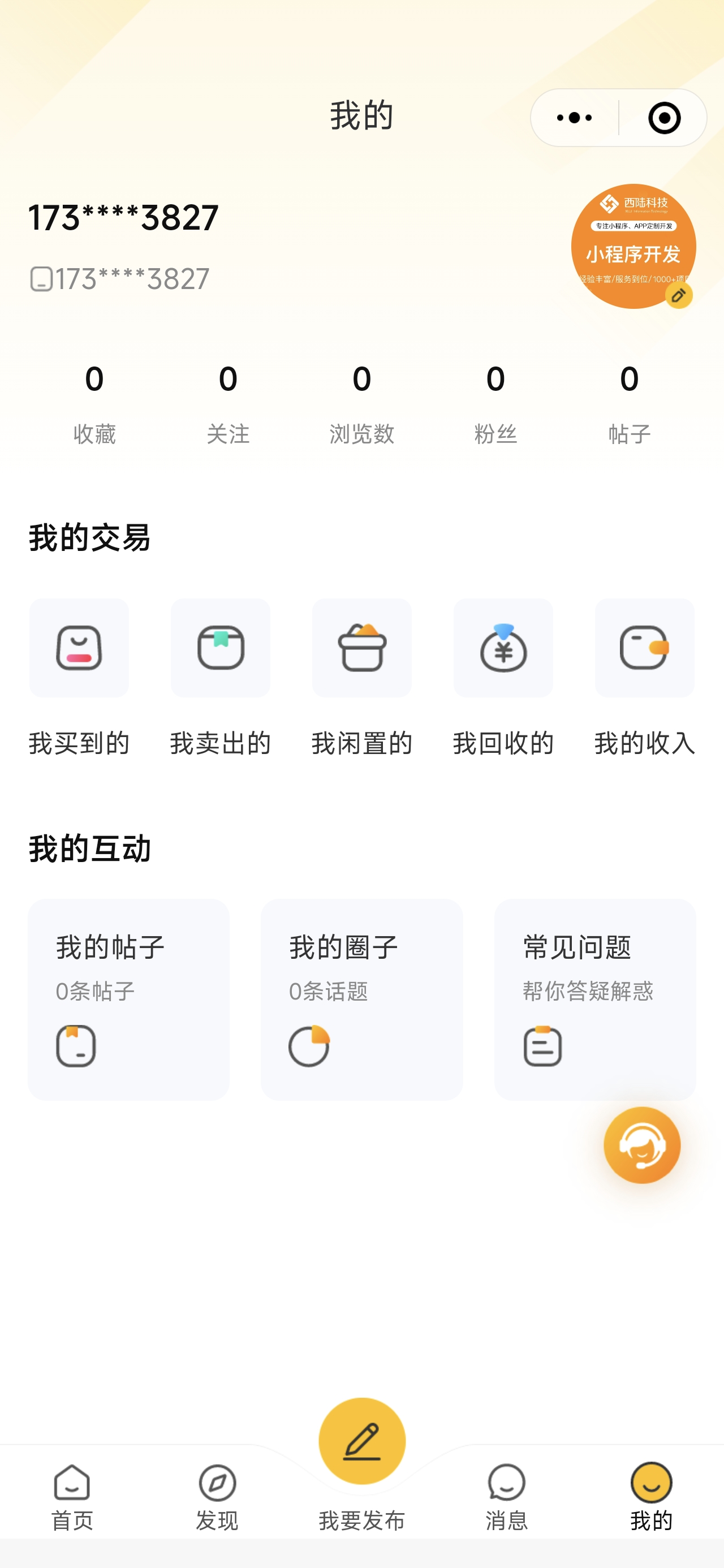Switch to the 首页 tab

(72, 1496)
